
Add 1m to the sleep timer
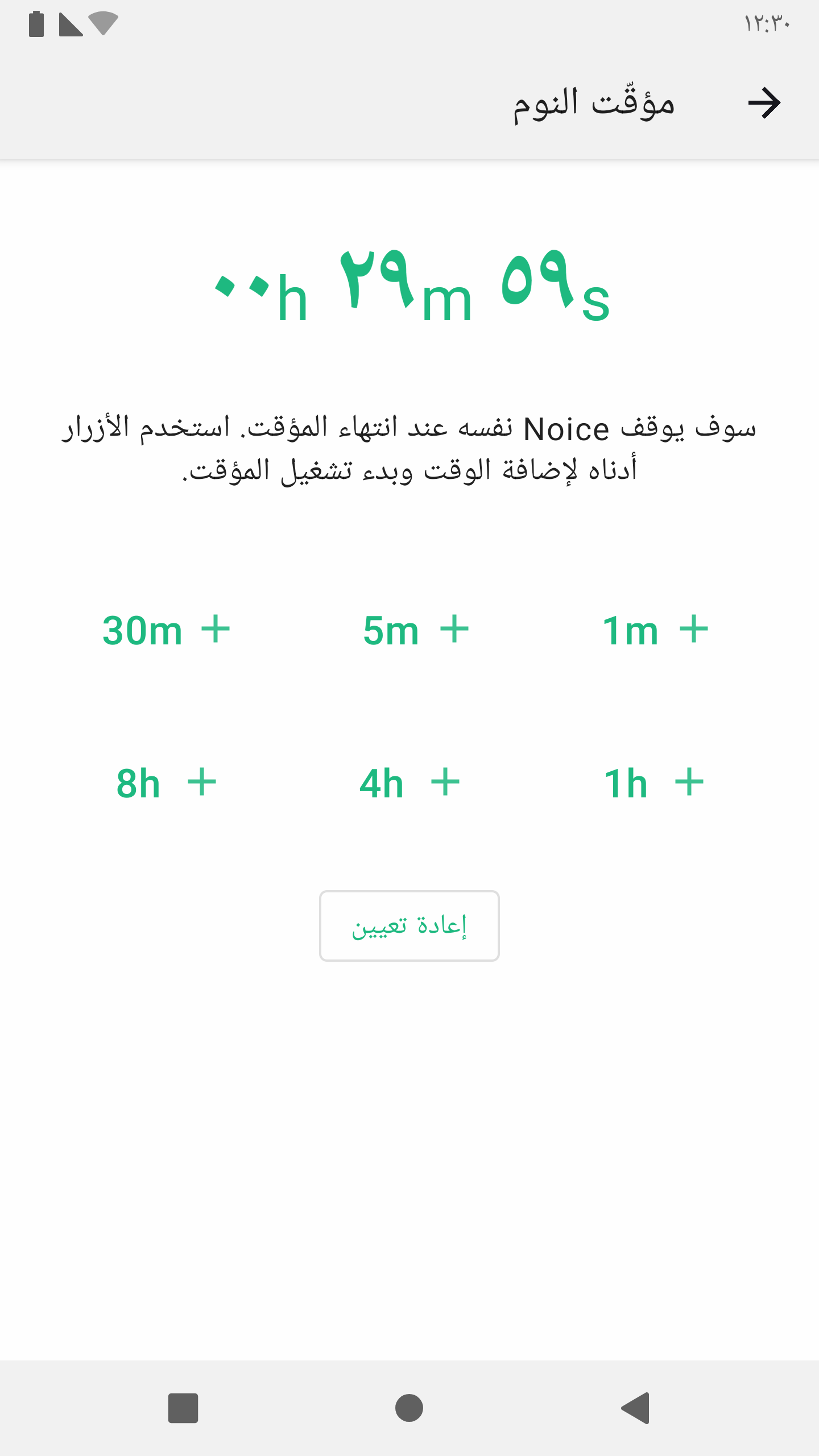(x=655, y=631)
